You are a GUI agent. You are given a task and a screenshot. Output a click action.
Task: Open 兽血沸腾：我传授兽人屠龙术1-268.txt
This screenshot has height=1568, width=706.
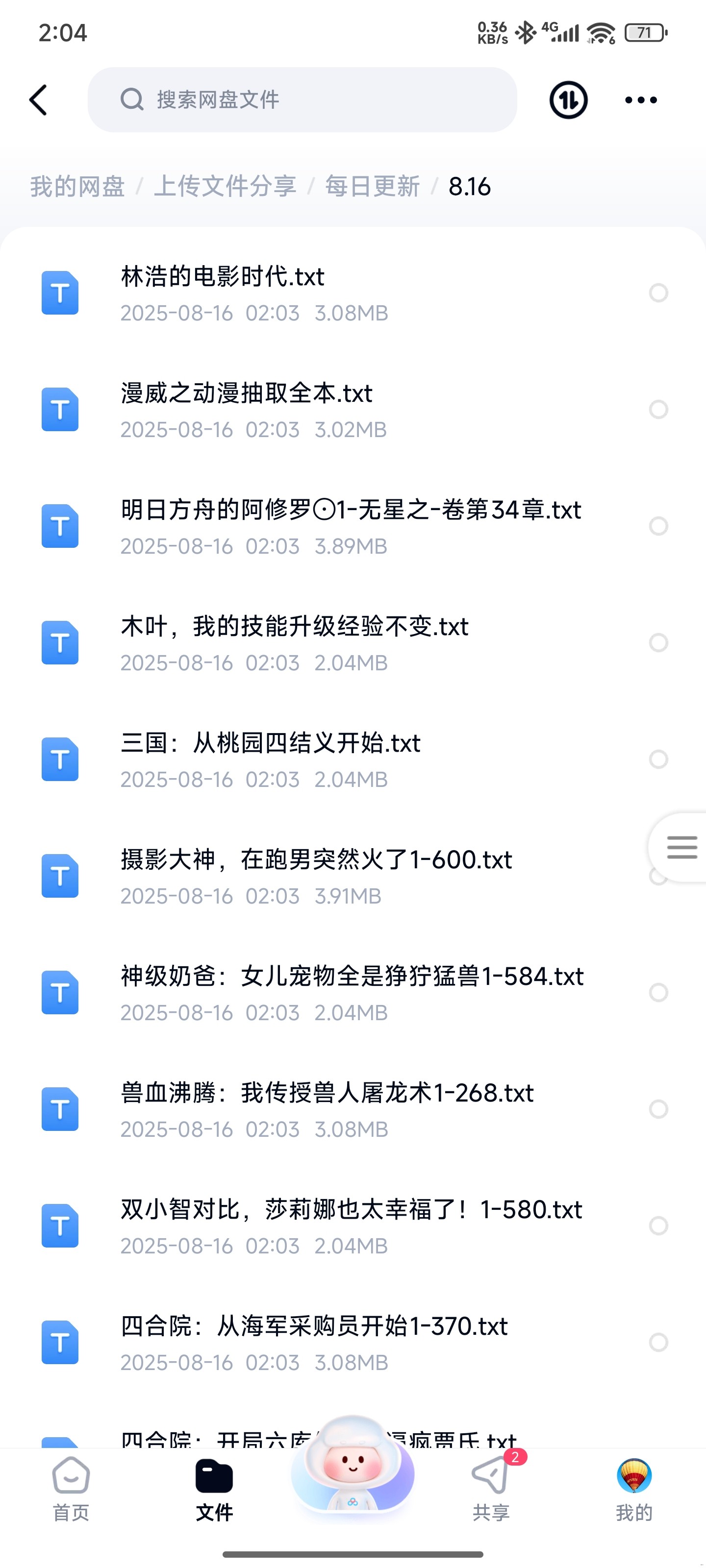pyautogui.click(x=327, y=1094)
